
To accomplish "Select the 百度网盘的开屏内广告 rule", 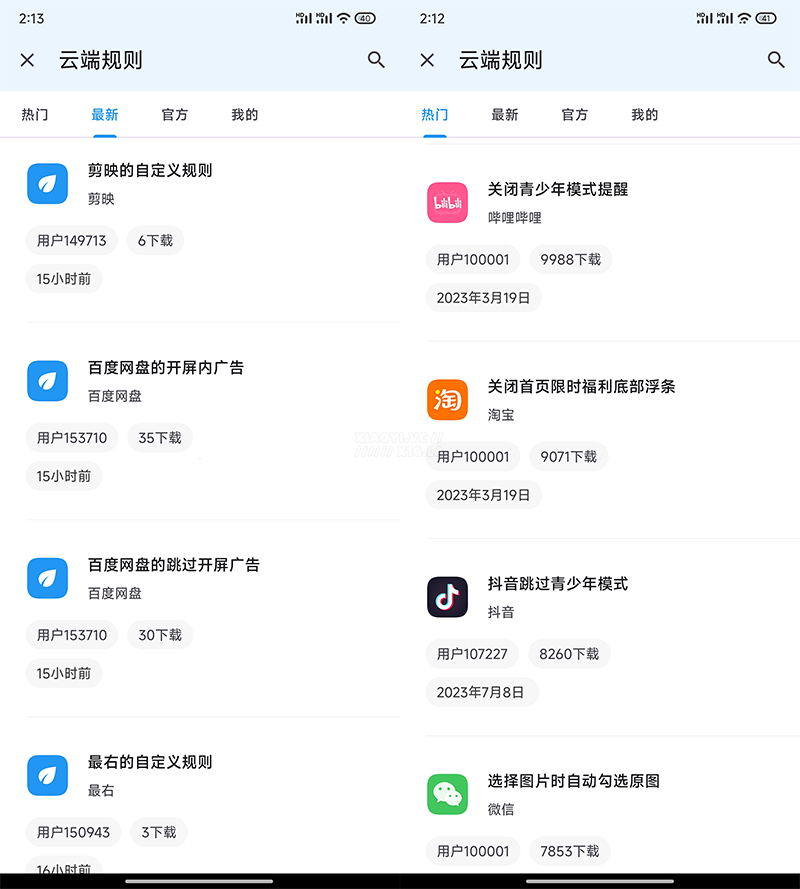I will (165, 368).
